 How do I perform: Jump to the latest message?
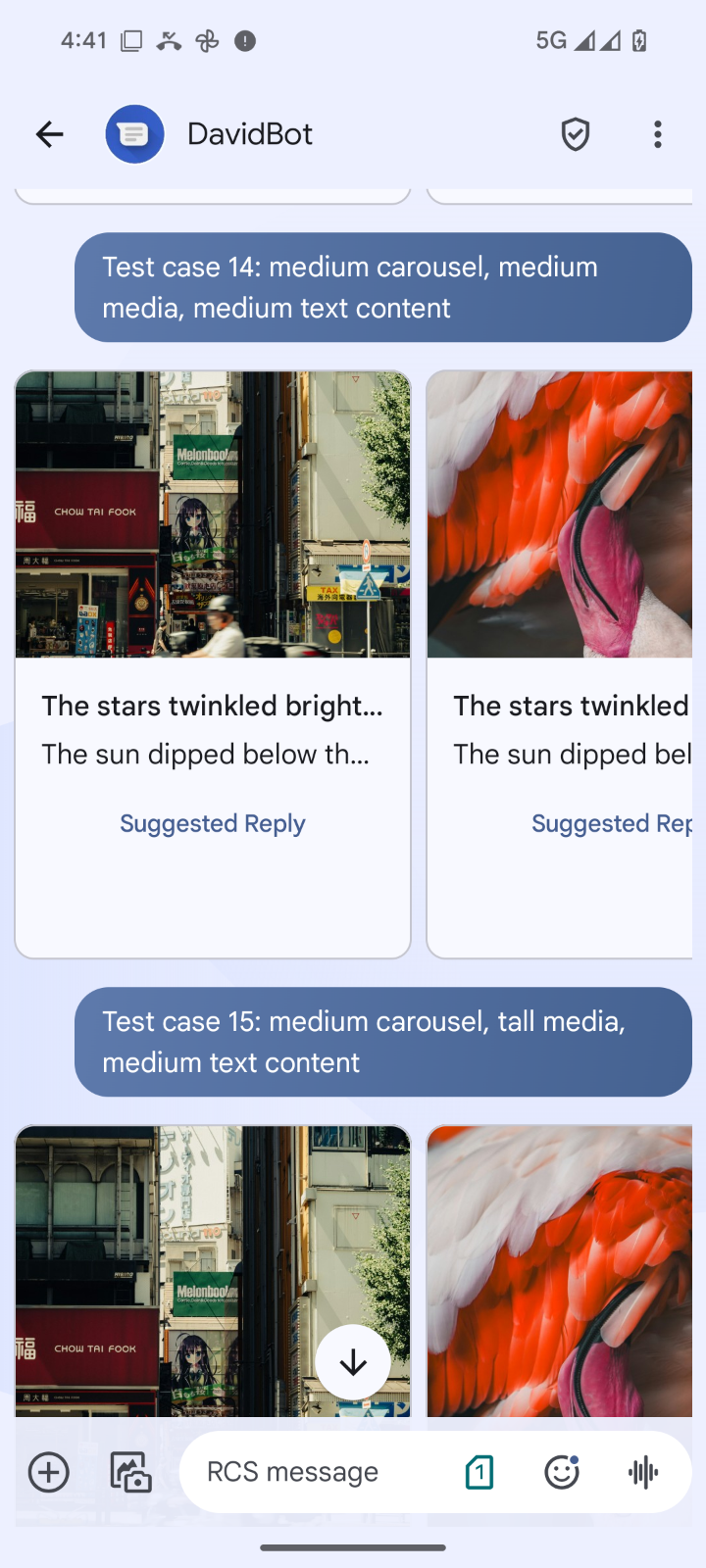[x=353, y=1362]
